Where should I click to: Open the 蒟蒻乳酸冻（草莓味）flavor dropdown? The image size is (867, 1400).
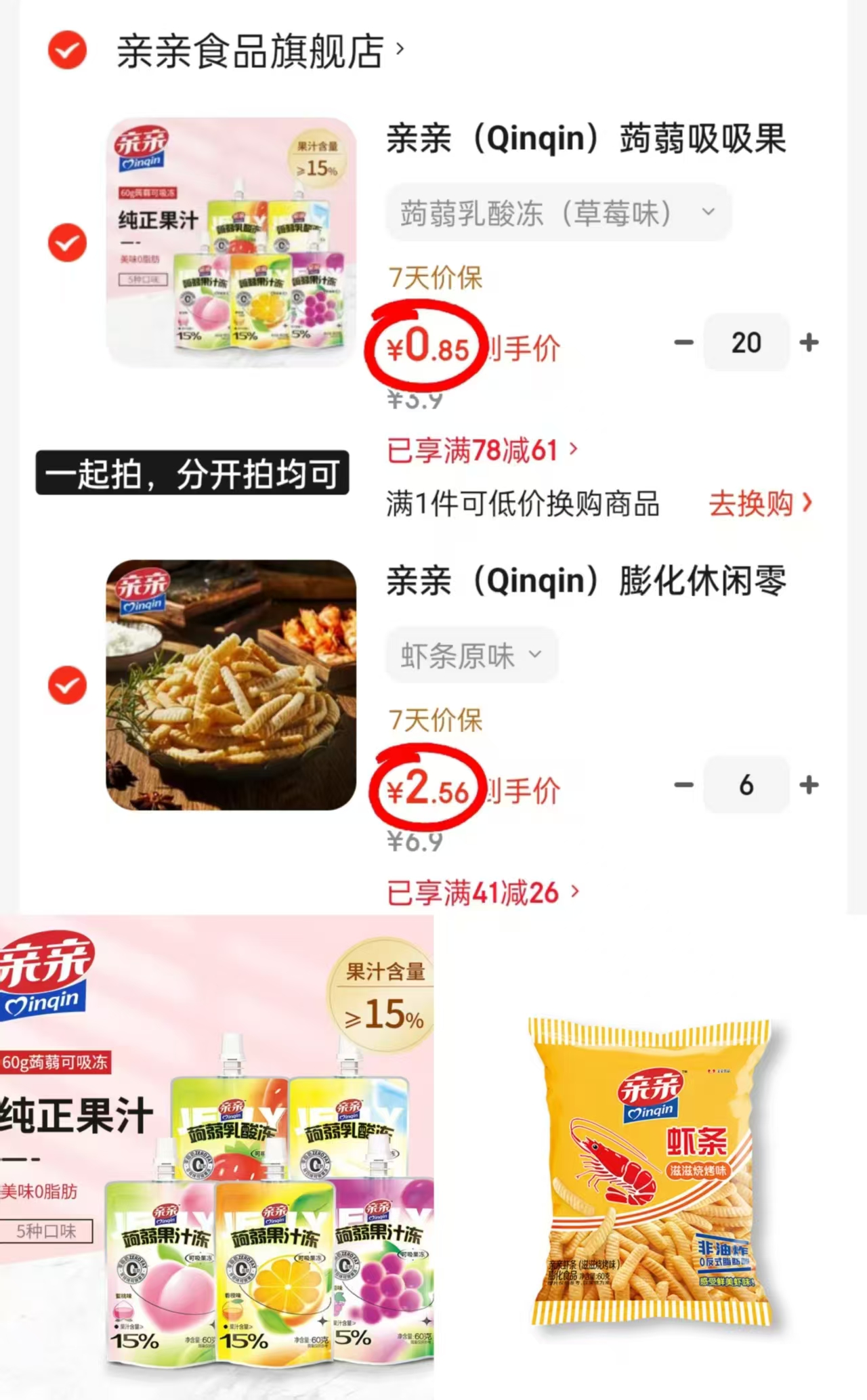coord(557,213)
